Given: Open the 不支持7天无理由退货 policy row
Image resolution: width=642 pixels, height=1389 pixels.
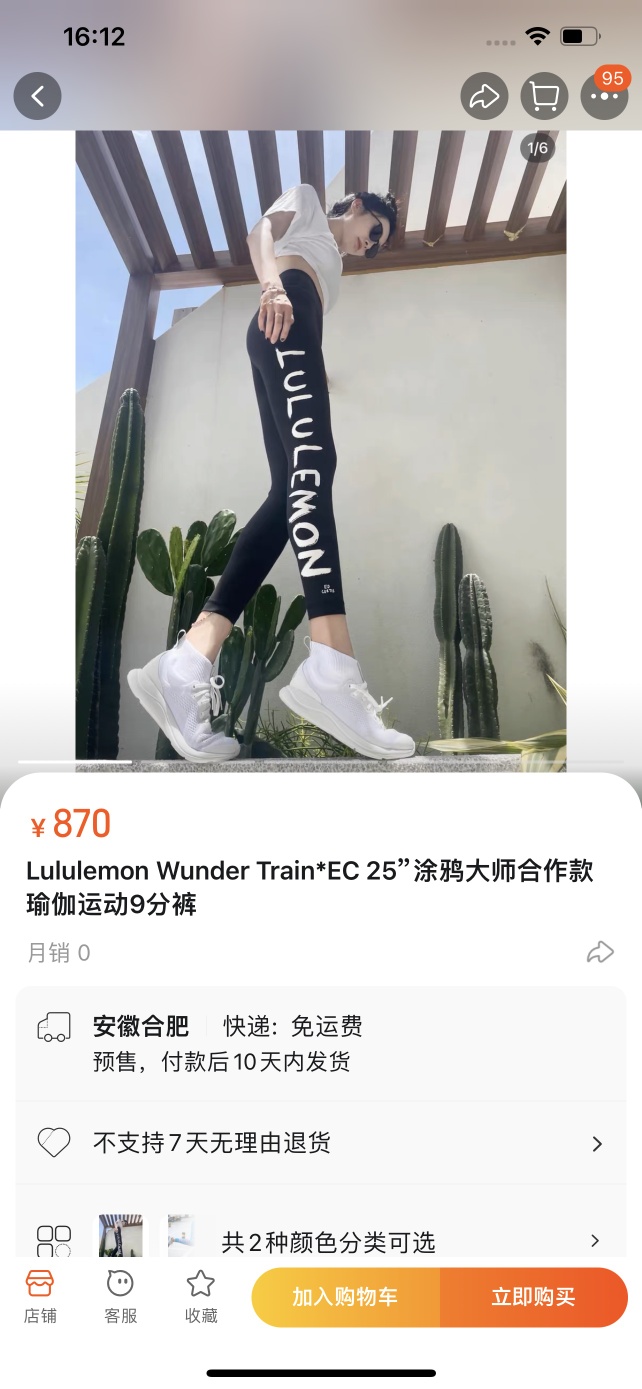Looking at the screenshot, I should point(320,1143).
